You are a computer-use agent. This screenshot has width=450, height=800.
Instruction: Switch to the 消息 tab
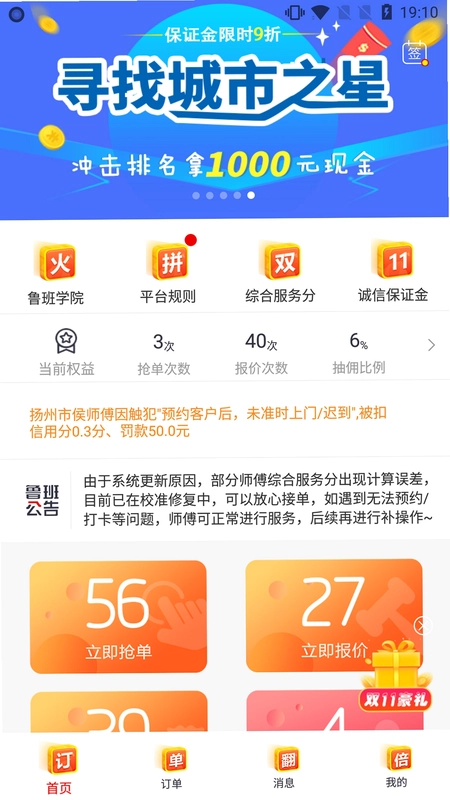point(284,768)
